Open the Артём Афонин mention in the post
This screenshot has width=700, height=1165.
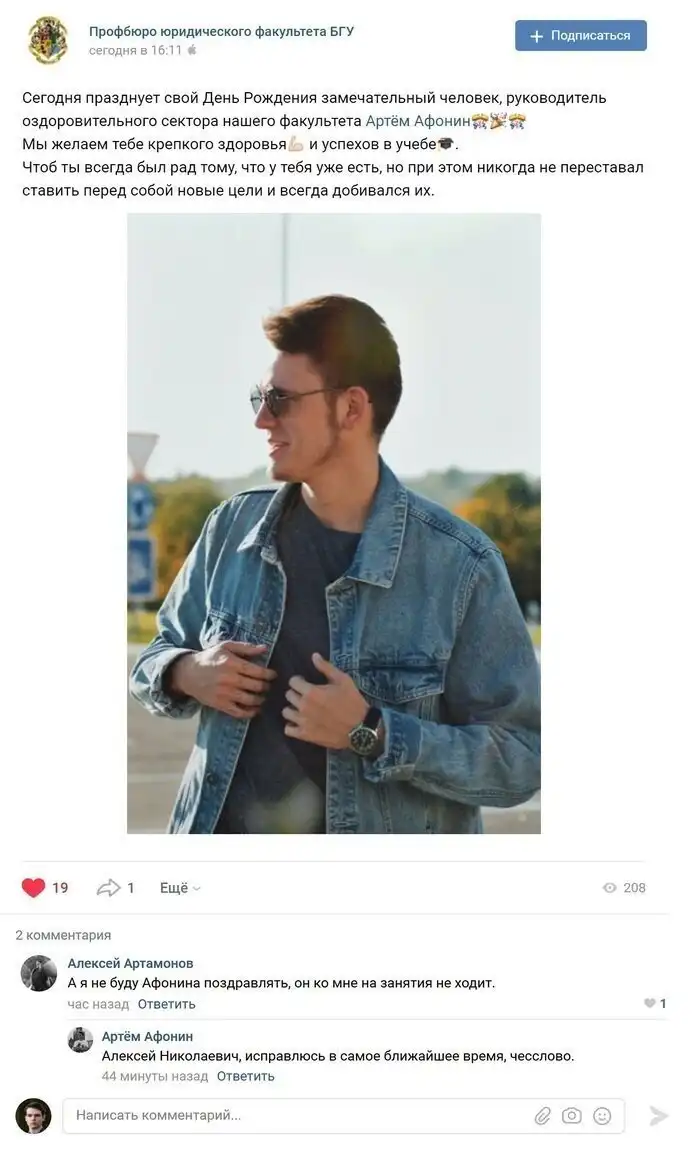(x=418, y=121)
